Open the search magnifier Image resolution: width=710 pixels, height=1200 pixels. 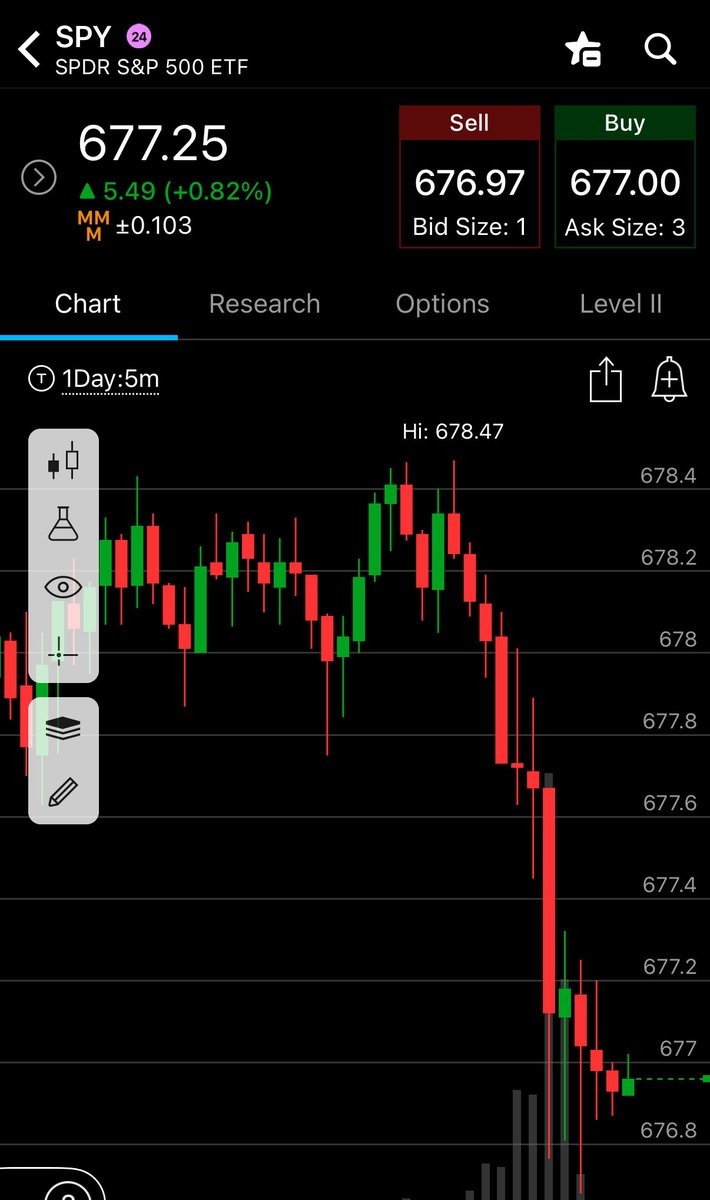point(660,48)
